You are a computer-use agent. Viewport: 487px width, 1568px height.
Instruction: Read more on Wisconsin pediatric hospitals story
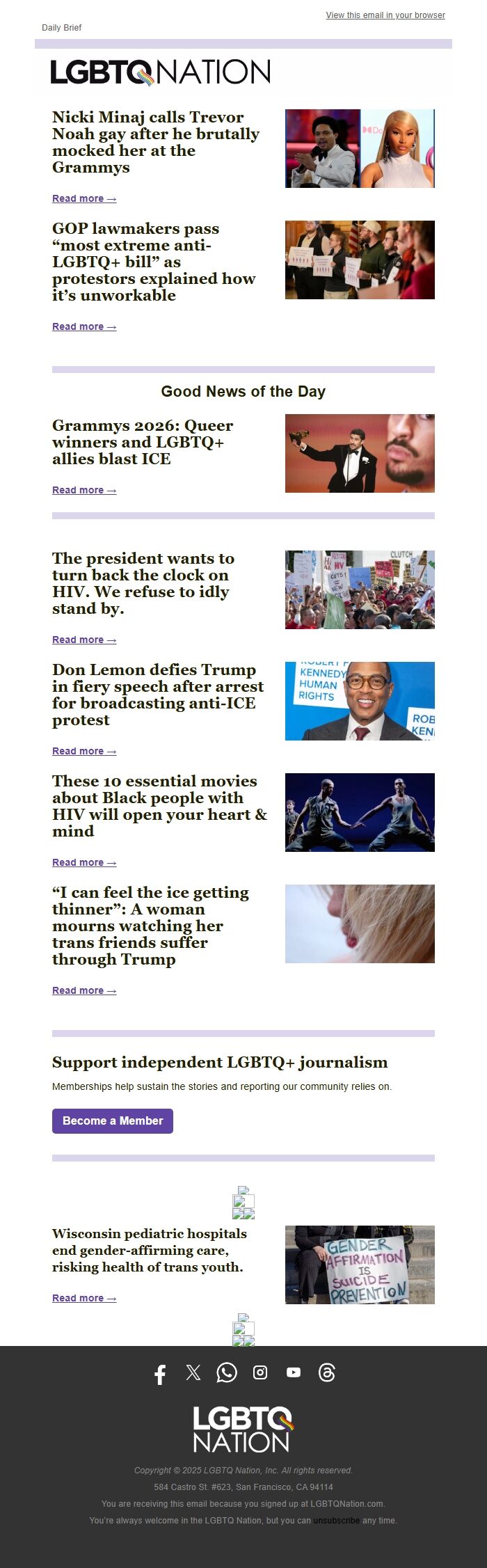(84, 1299)
